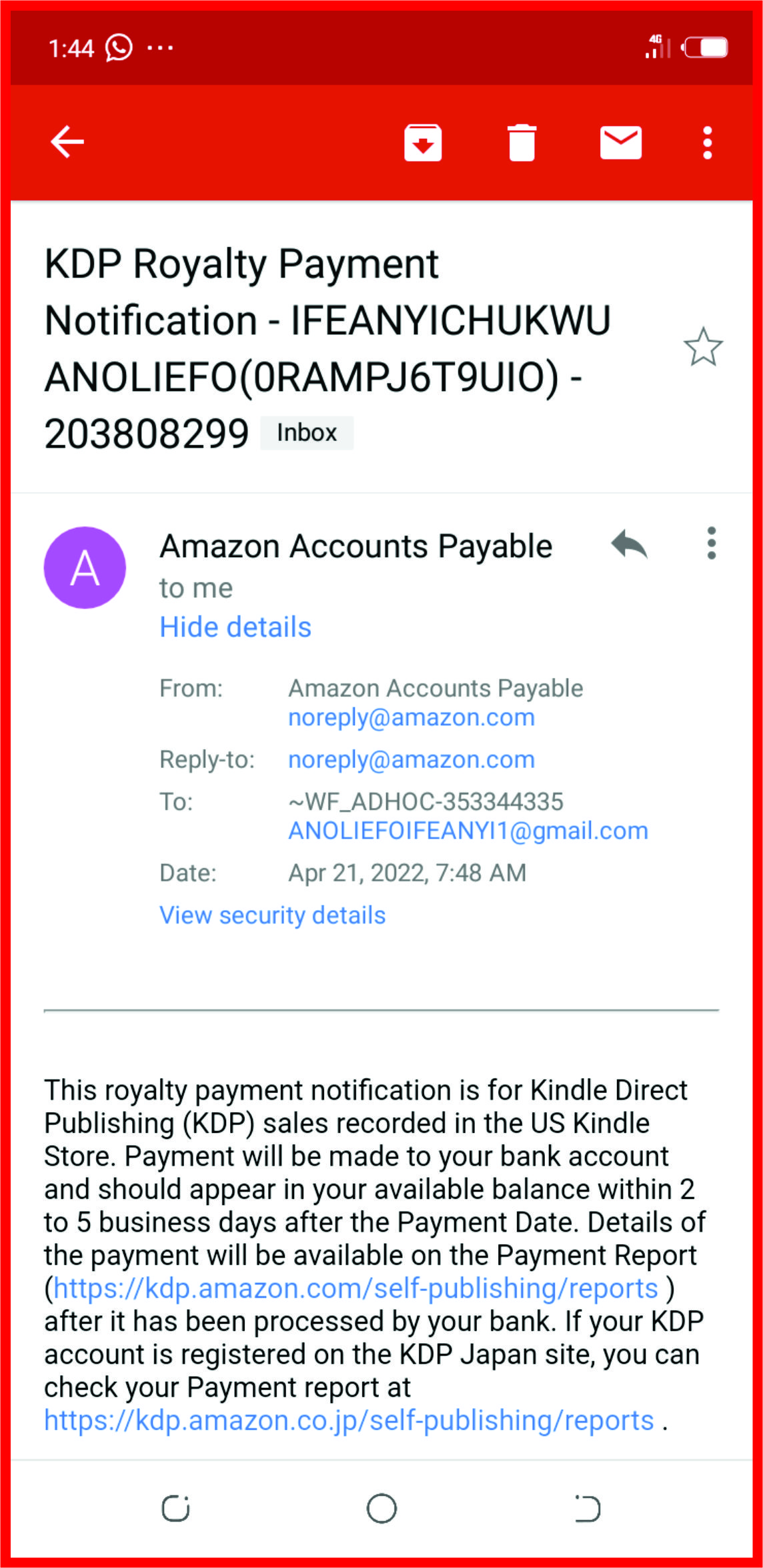The width and height of the screenshot is (763, 1568).
Task: Open message options next to reply arrow
Action: click(712, 543)
